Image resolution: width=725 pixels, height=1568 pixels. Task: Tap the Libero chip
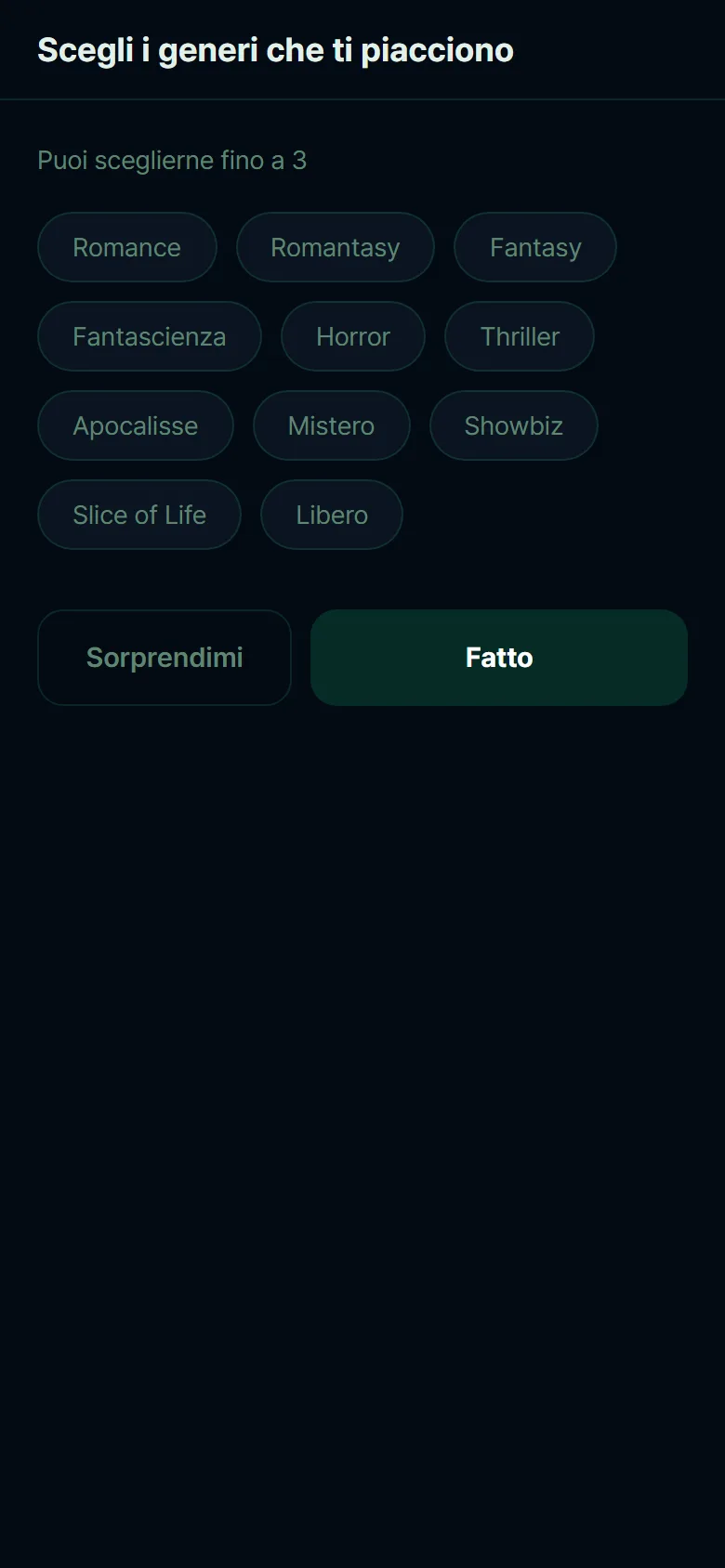[332, 515]
